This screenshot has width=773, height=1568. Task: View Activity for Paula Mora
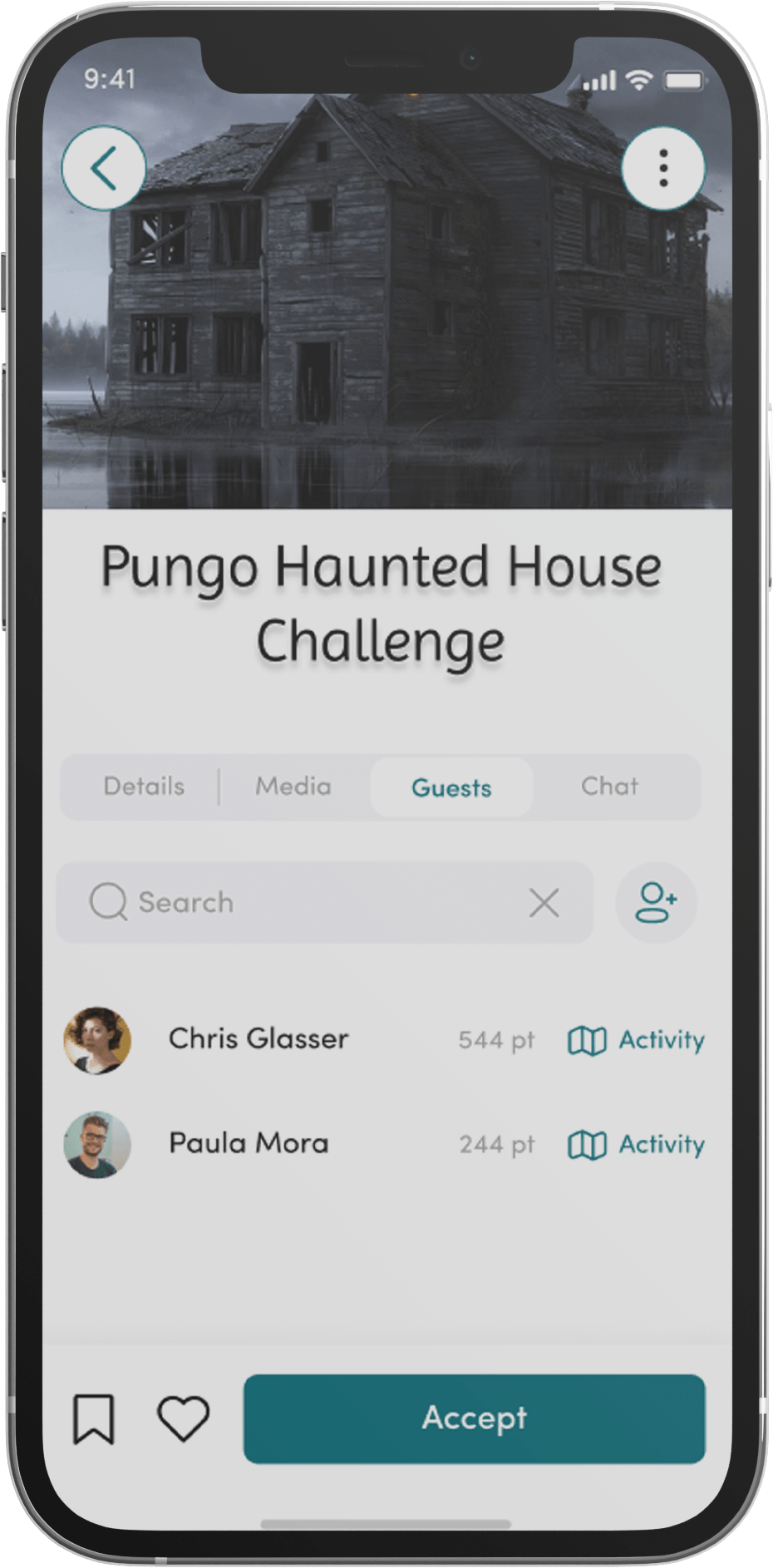[x=637, y=1145]
